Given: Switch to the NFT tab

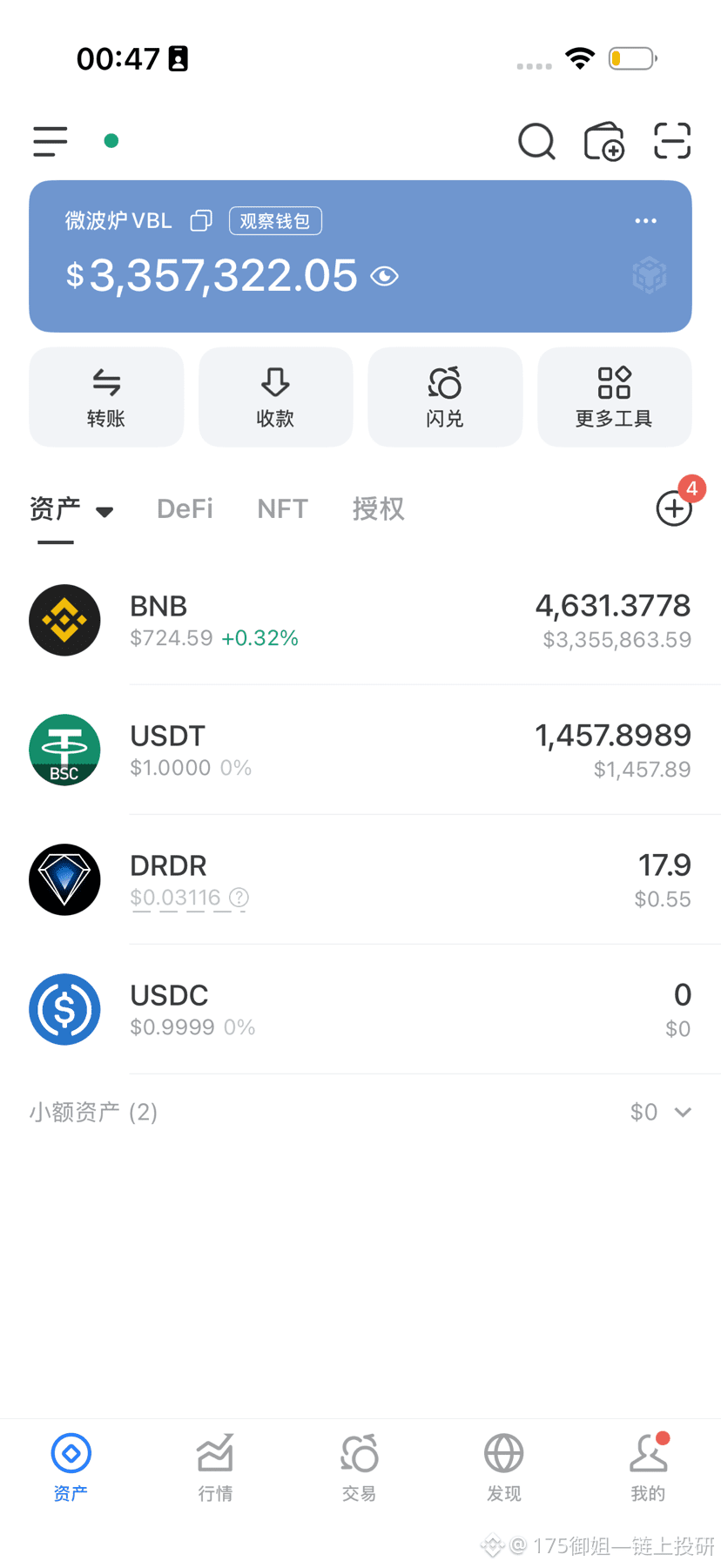Looking at the screenshot, I should [282, 509].
